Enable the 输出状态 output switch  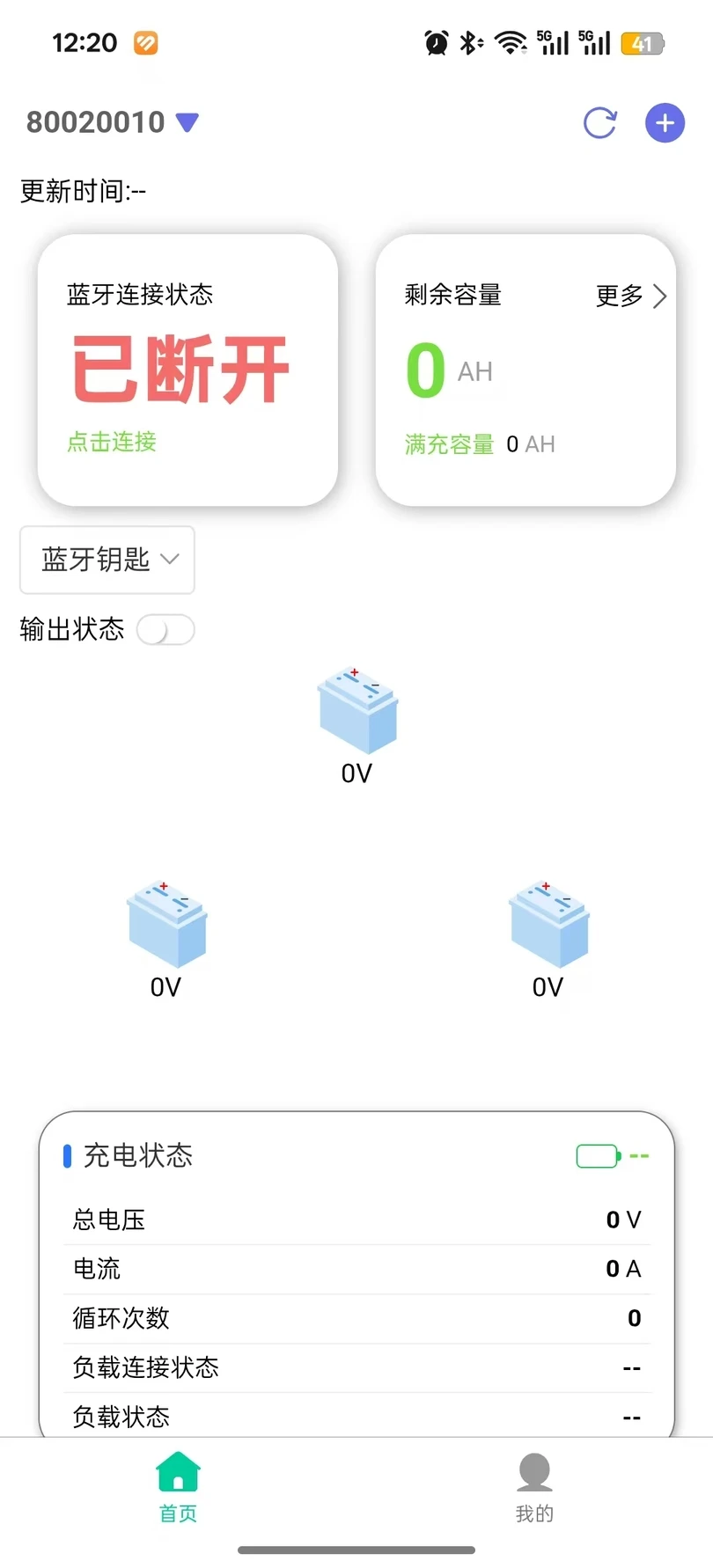pos(165,629)
